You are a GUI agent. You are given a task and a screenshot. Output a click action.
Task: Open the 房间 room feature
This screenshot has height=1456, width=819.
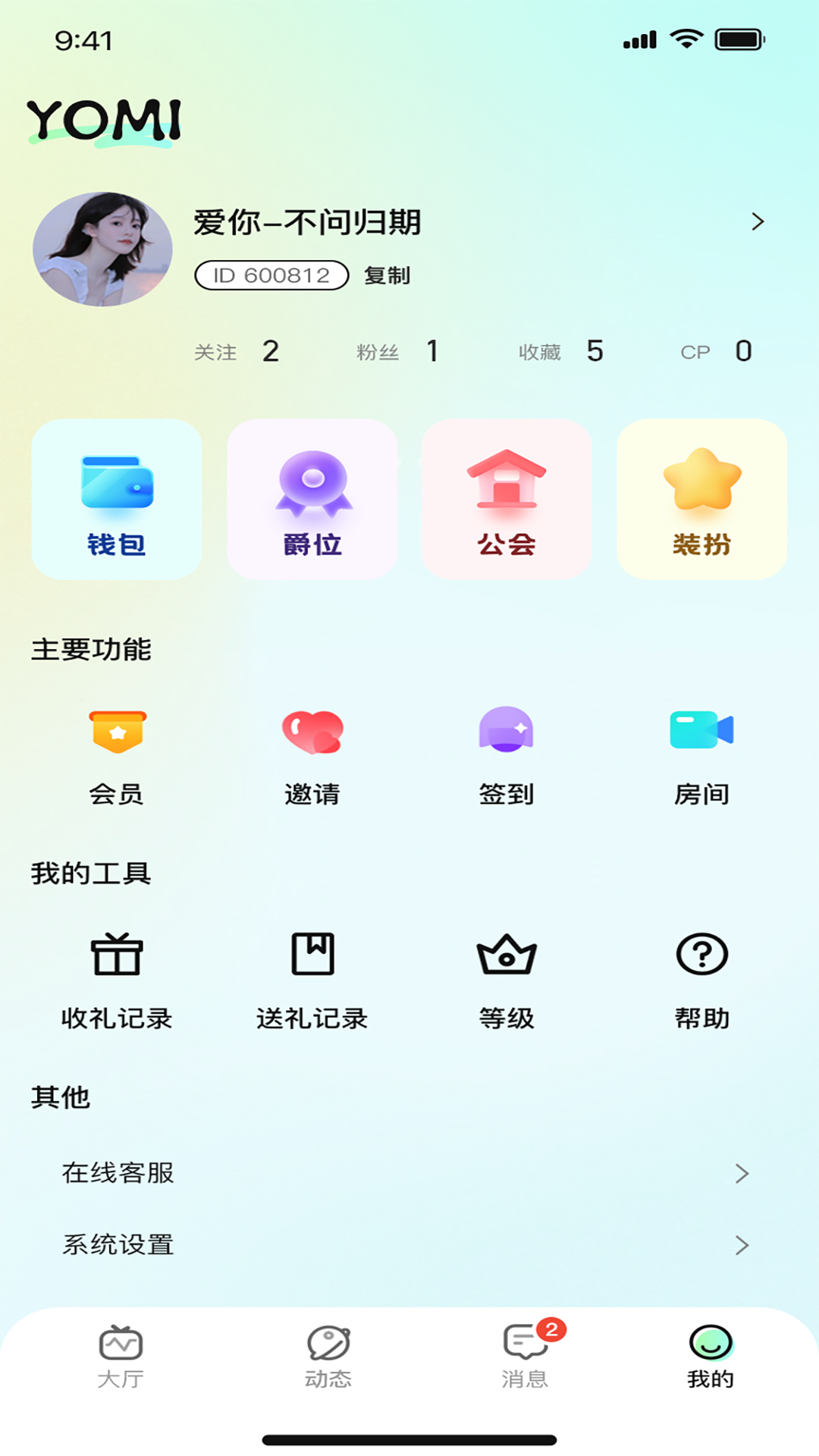click(x=701, y=755)
